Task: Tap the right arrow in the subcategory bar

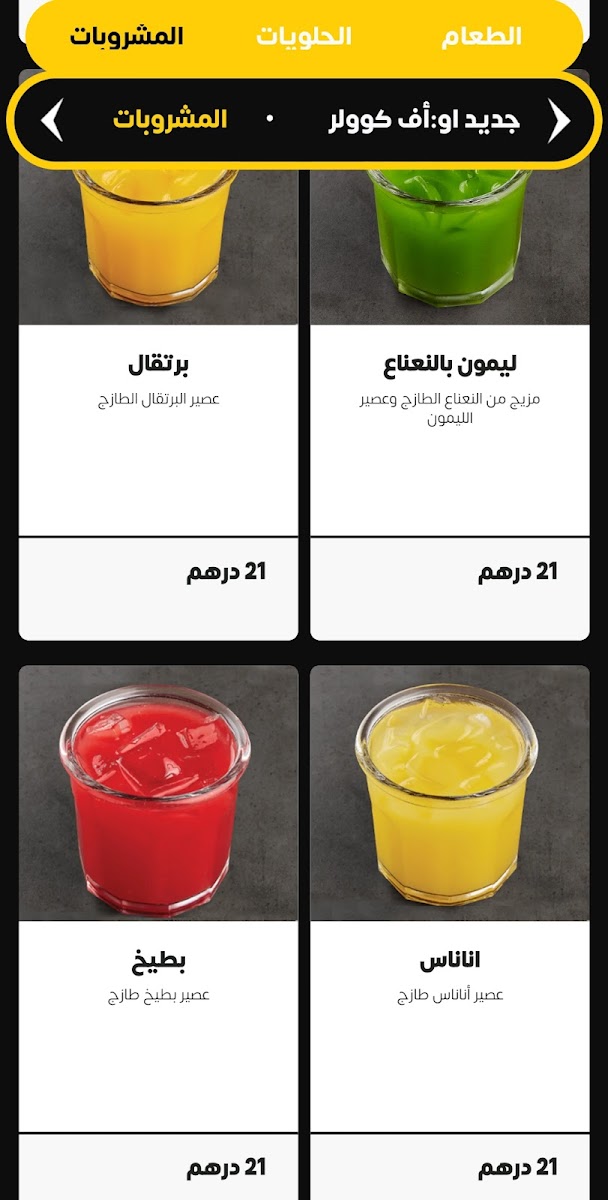Action: 559,121
